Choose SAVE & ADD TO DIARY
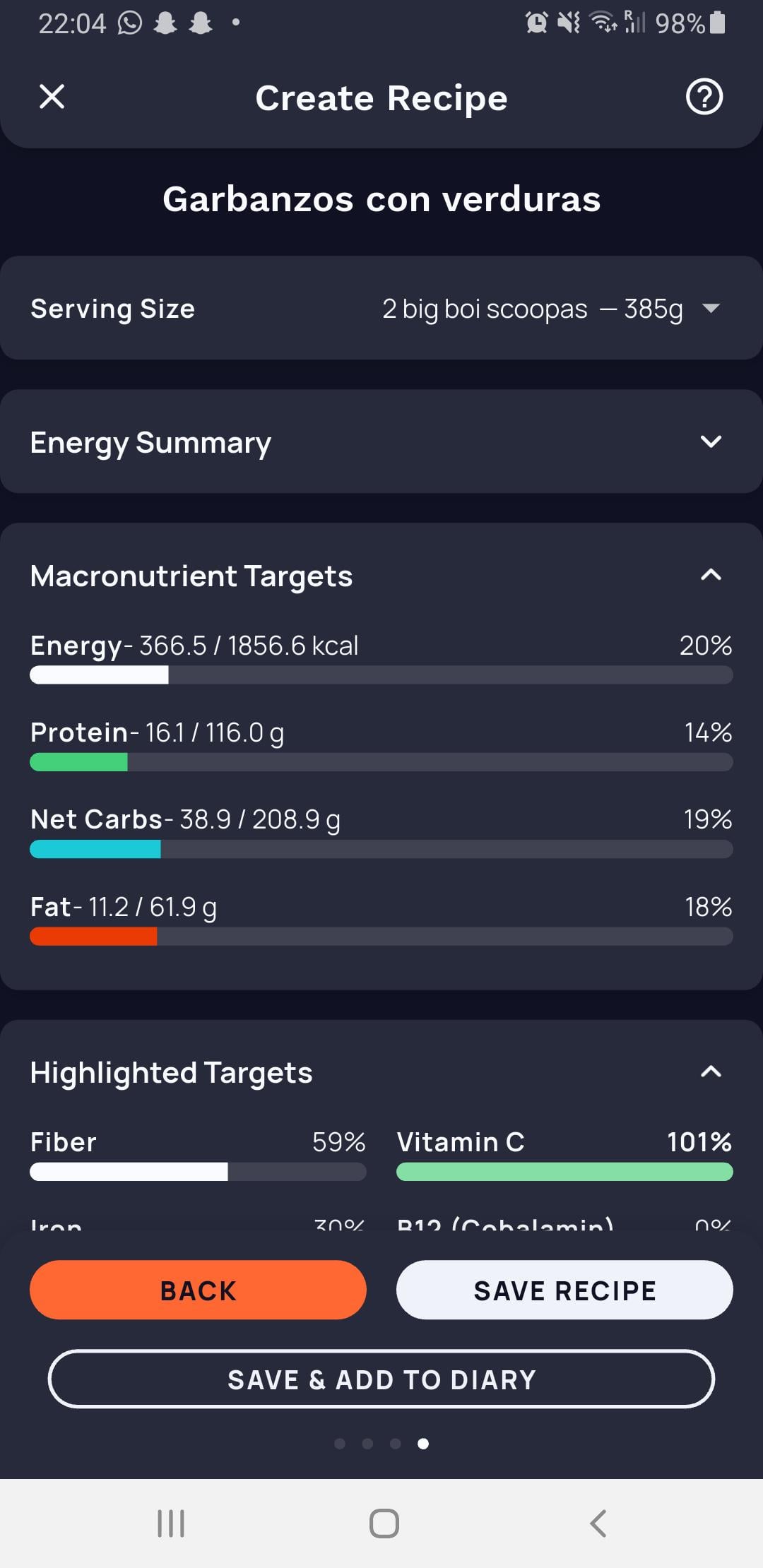 (381, 1379)
